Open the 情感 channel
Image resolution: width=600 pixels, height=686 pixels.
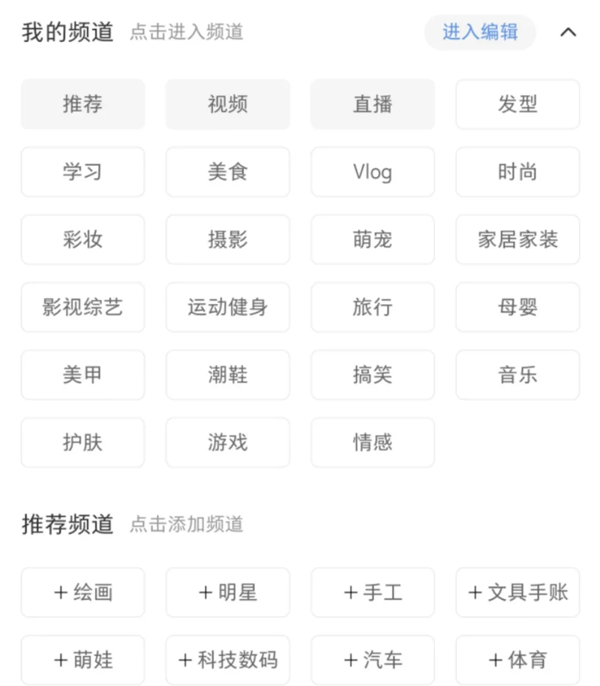click(x=373, y=442)
